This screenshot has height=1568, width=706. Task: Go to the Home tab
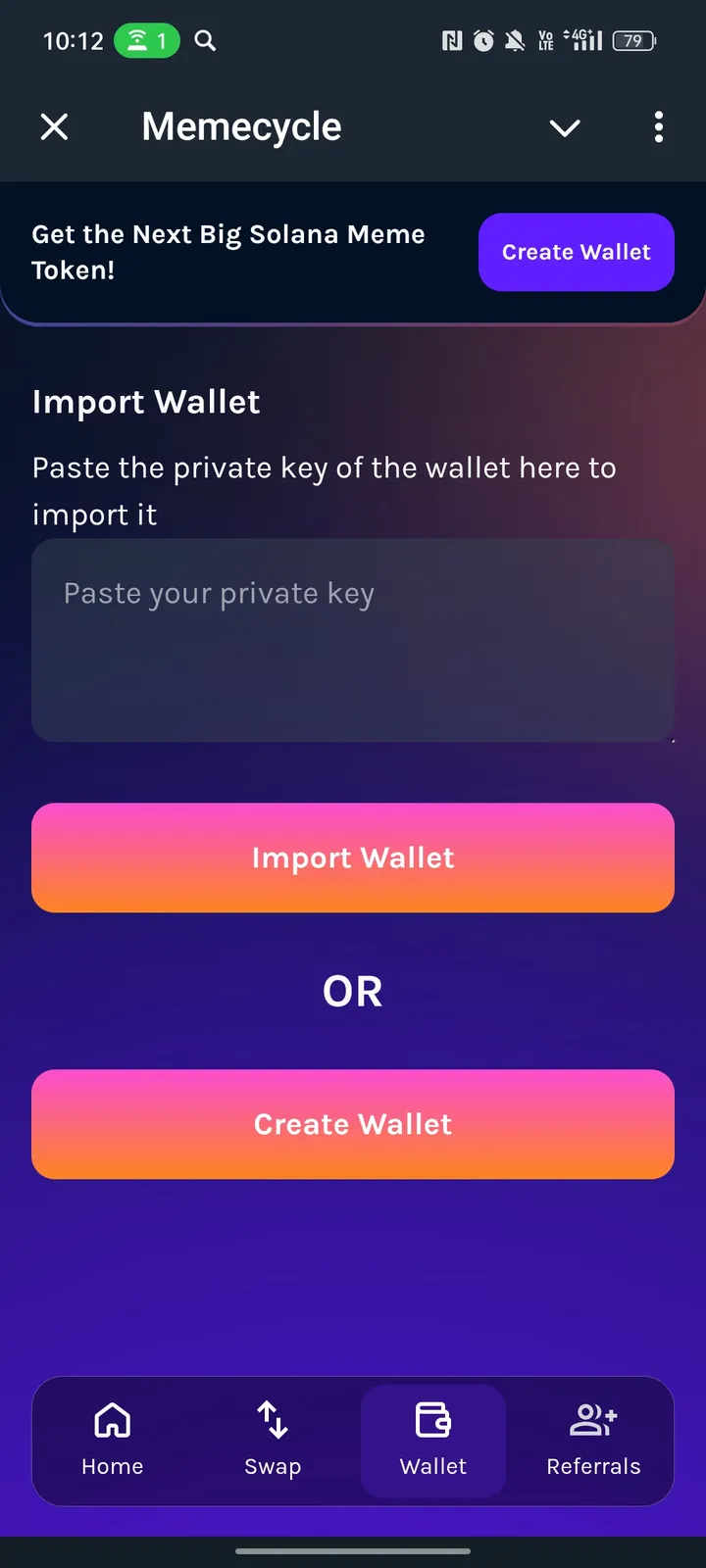coord(113,1439)
